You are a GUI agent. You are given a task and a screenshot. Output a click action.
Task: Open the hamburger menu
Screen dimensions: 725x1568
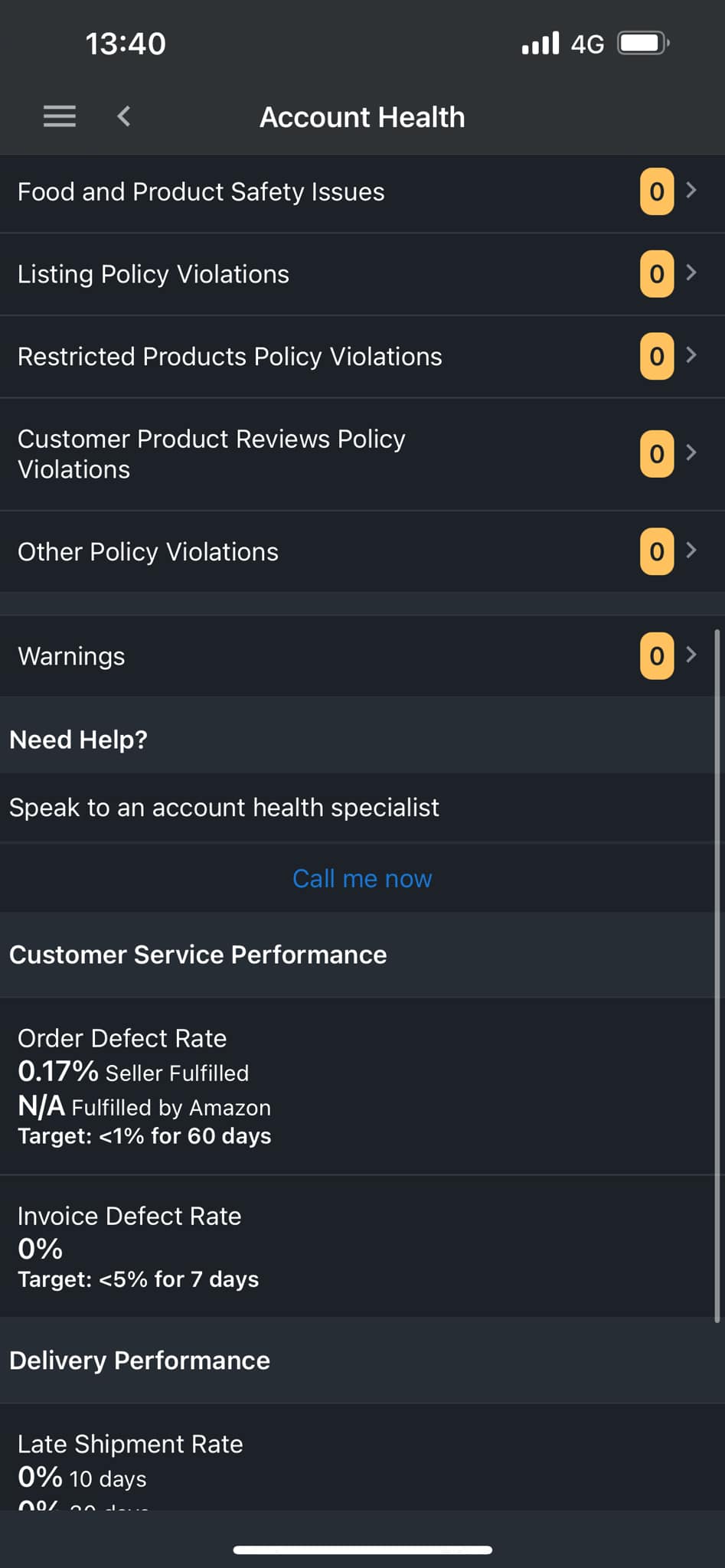click(x=60, y=116)
